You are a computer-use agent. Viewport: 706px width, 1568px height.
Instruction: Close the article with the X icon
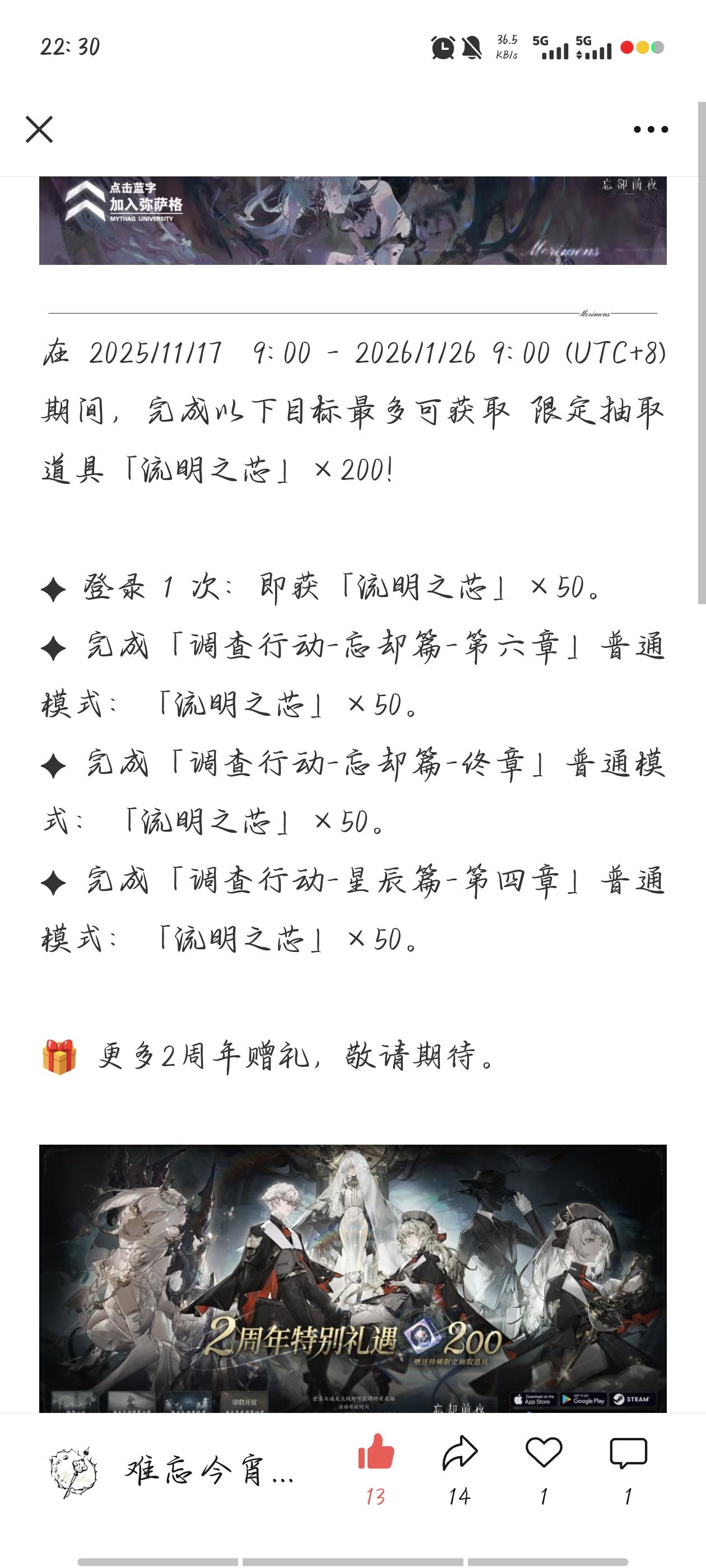39,129
